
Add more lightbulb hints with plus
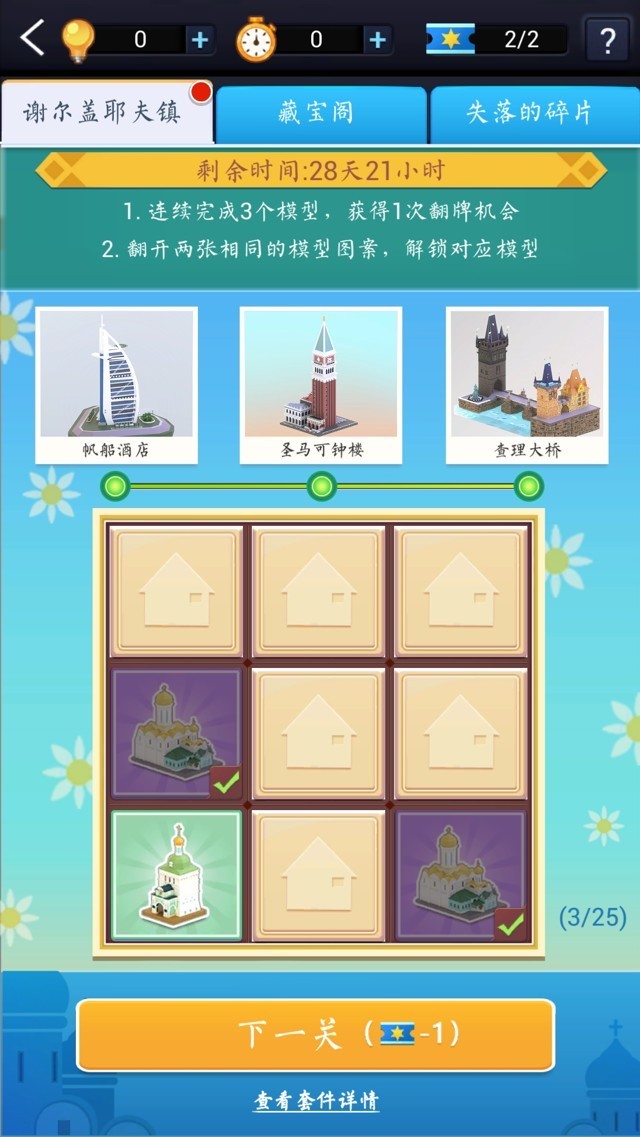(200, 40)
